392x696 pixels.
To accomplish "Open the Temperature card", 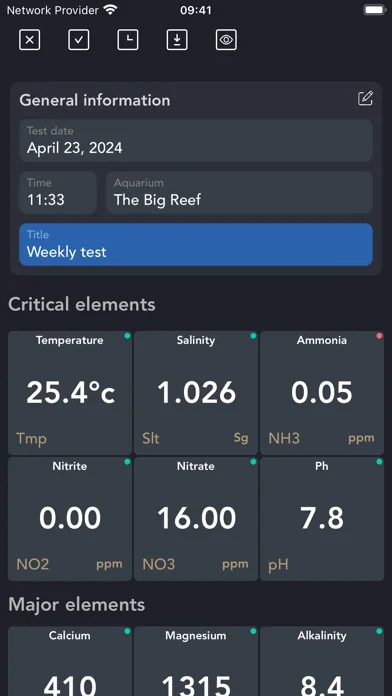I will 70,393.
